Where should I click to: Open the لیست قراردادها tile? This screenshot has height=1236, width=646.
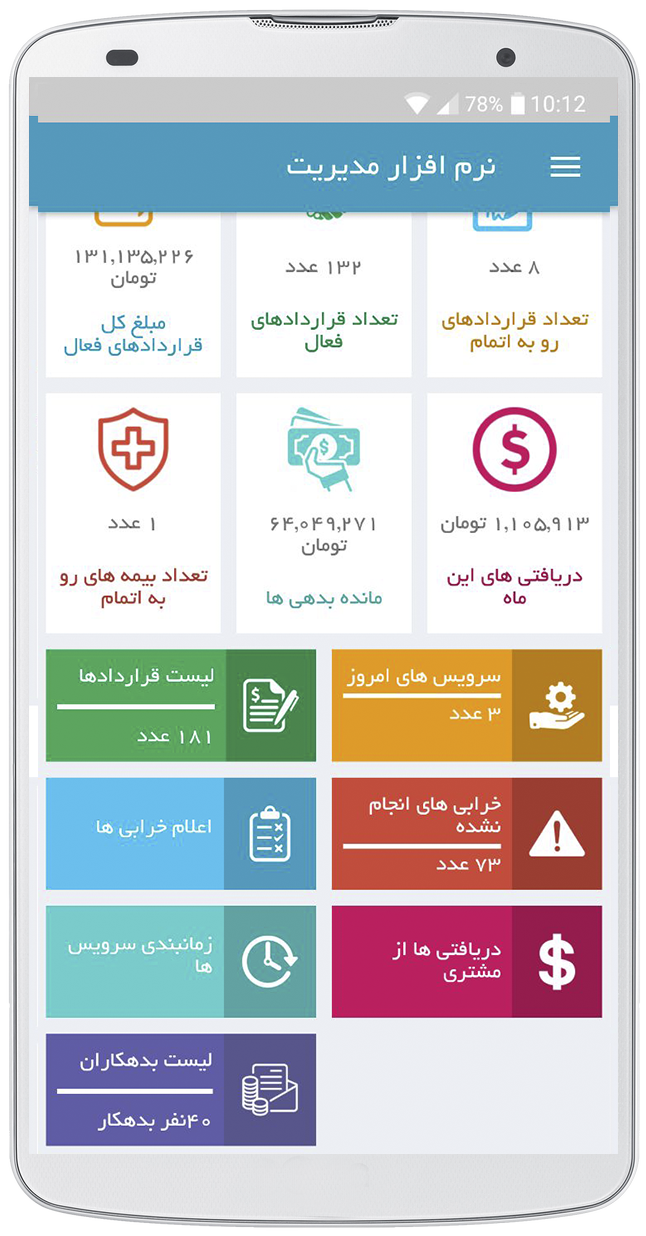click(x=181, y=705)
